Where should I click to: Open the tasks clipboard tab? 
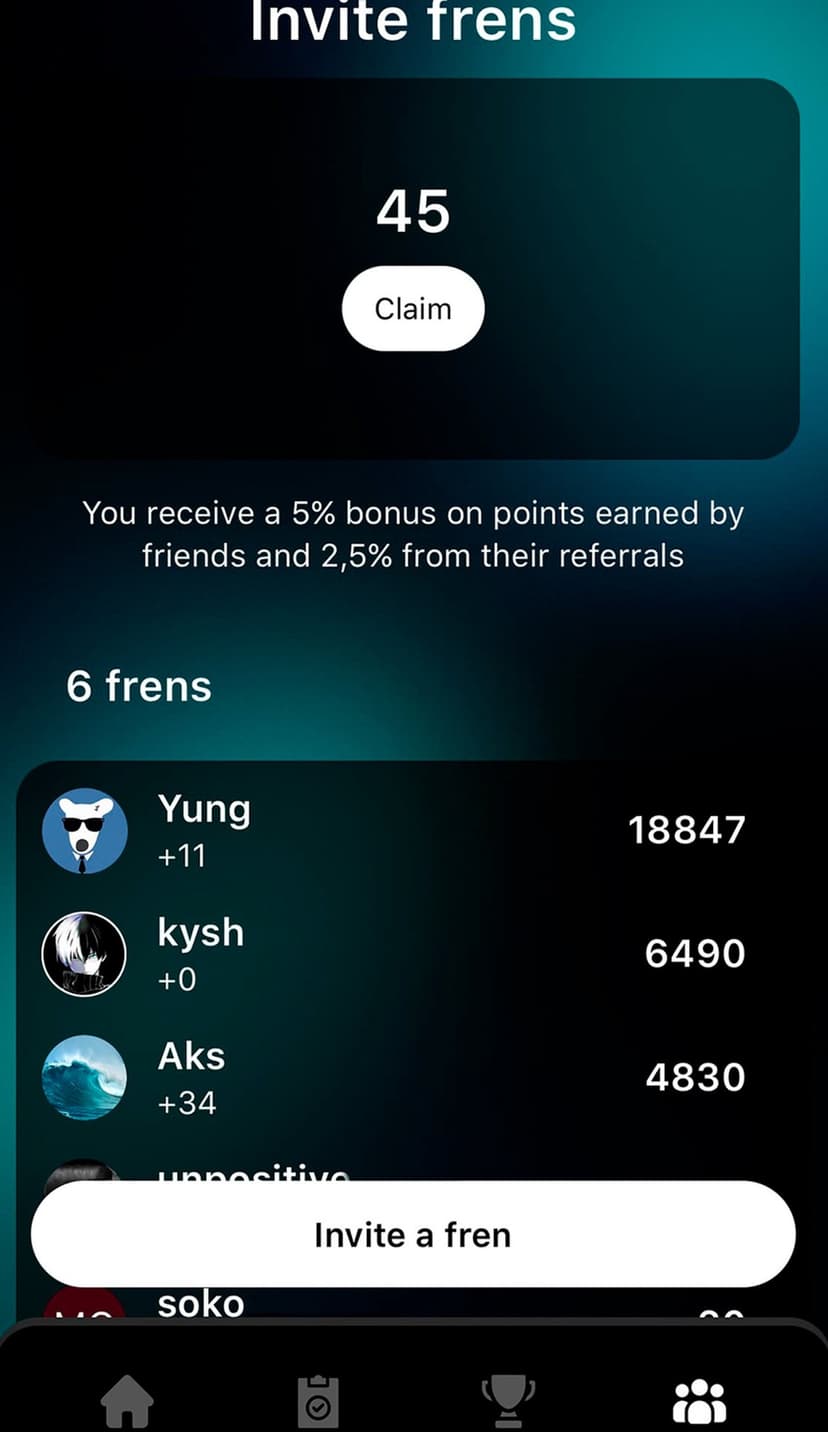pos(319,1402)
